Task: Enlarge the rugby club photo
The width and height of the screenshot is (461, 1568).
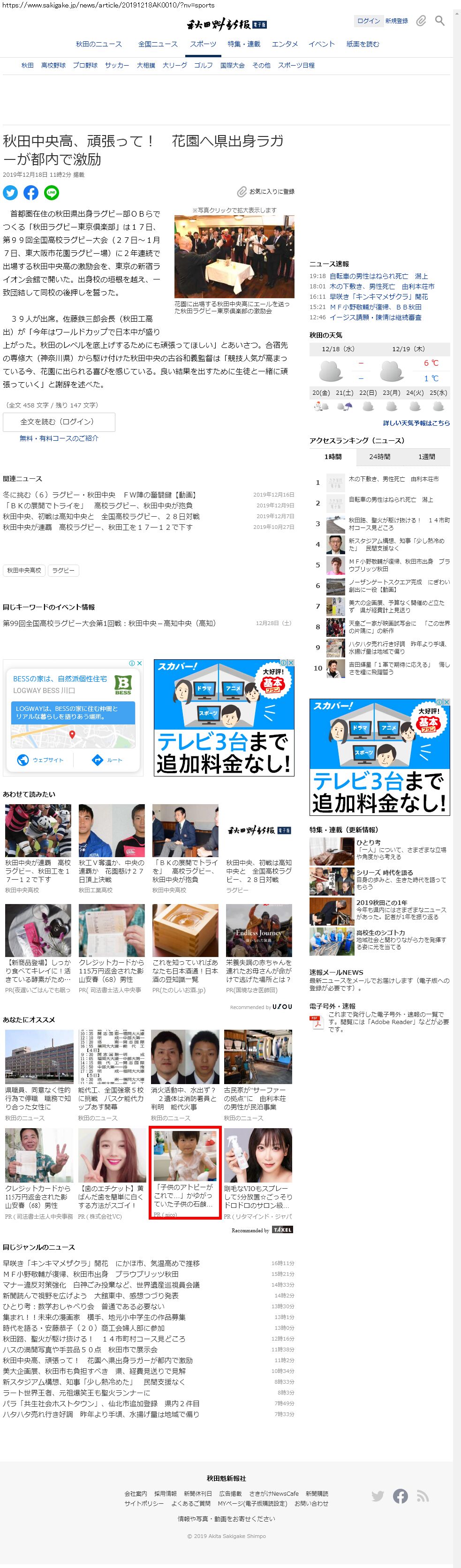Action: [234, 256]
